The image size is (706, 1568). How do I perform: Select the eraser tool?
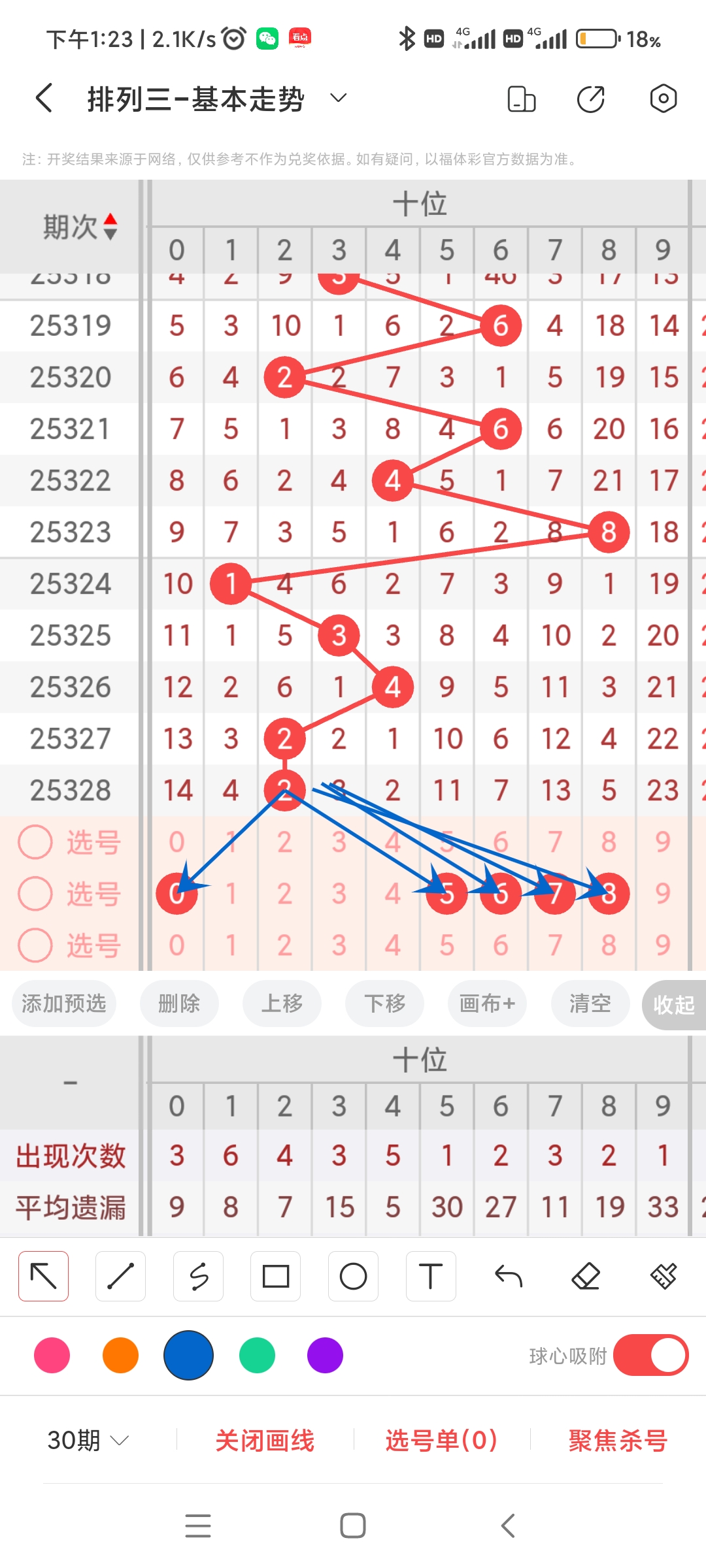pos(586,1275)
